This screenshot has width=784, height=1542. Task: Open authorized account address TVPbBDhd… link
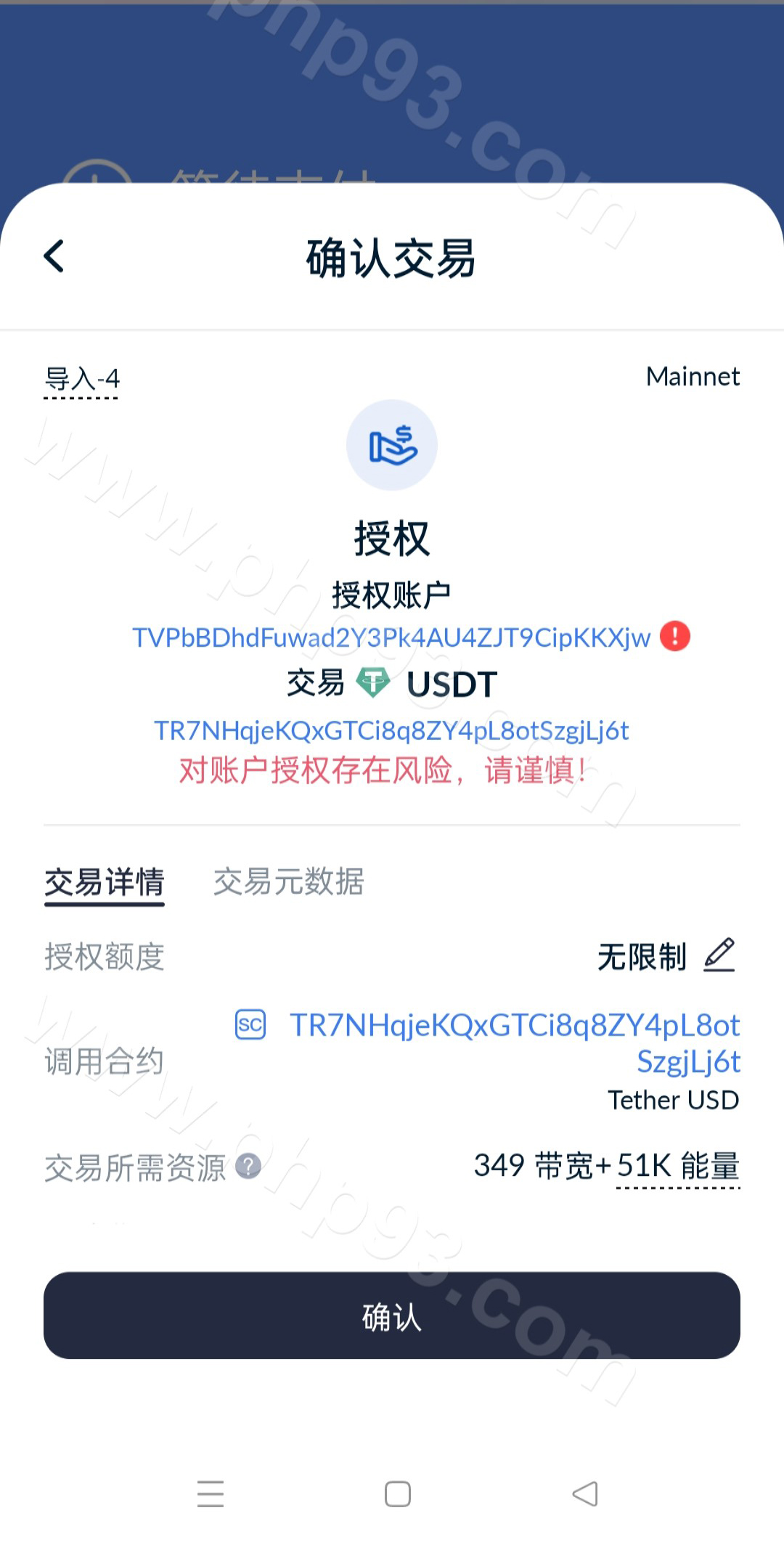tap(391, 637)
